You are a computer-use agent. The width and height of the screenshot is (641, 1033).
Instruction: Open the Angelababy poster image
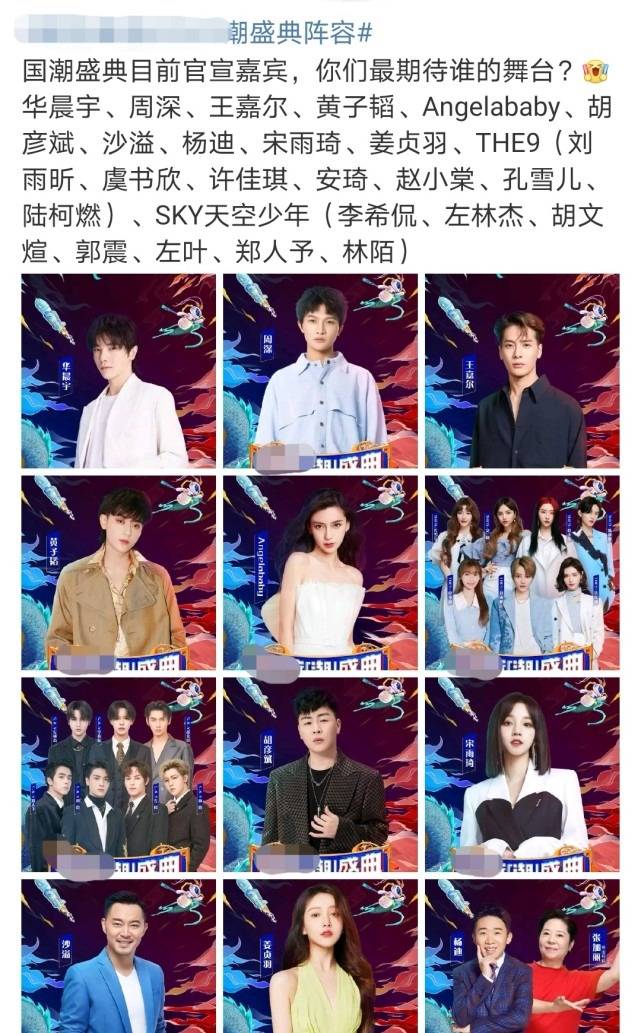click(320, 572)
